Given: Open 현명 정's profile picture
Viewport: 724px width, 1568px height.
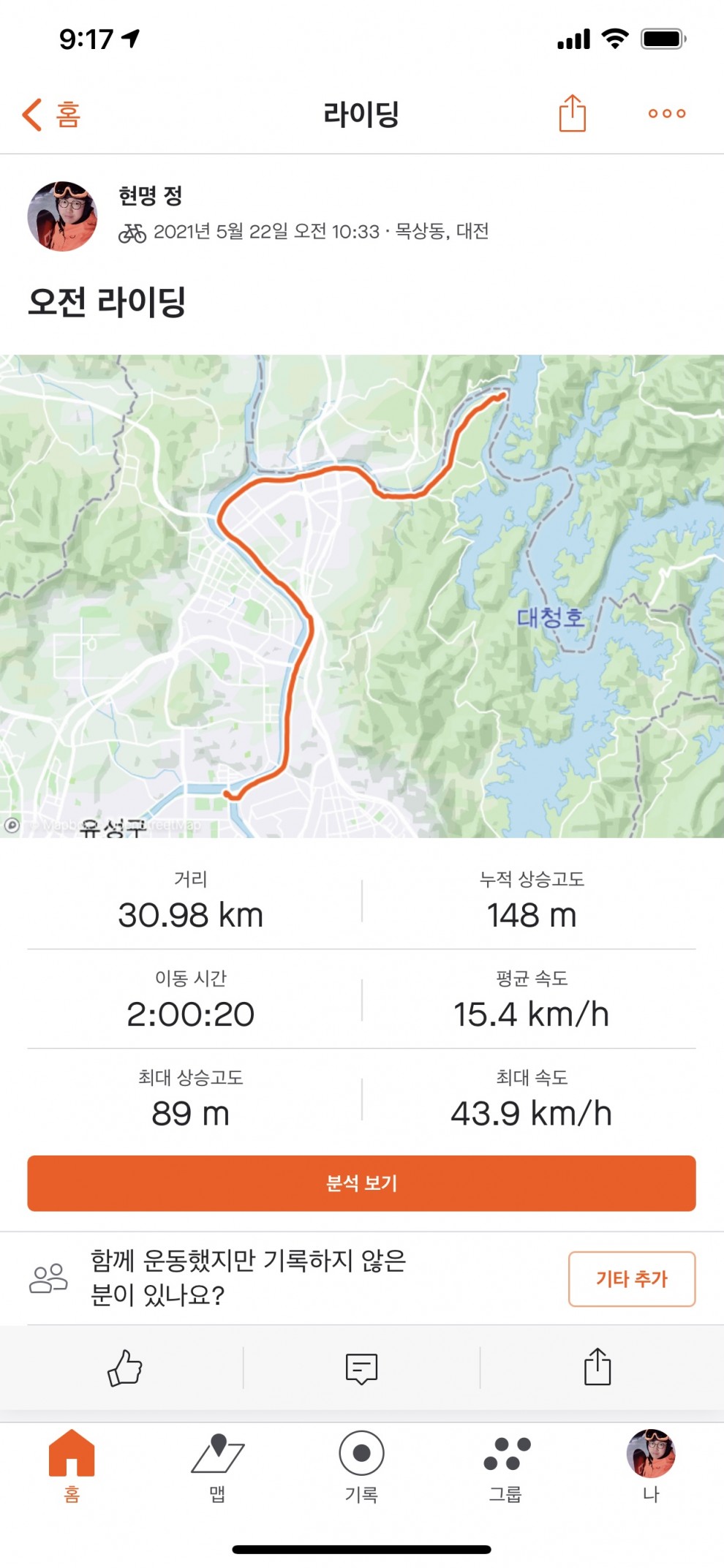Looking at the screenshot, I should [x=62, y=216].
